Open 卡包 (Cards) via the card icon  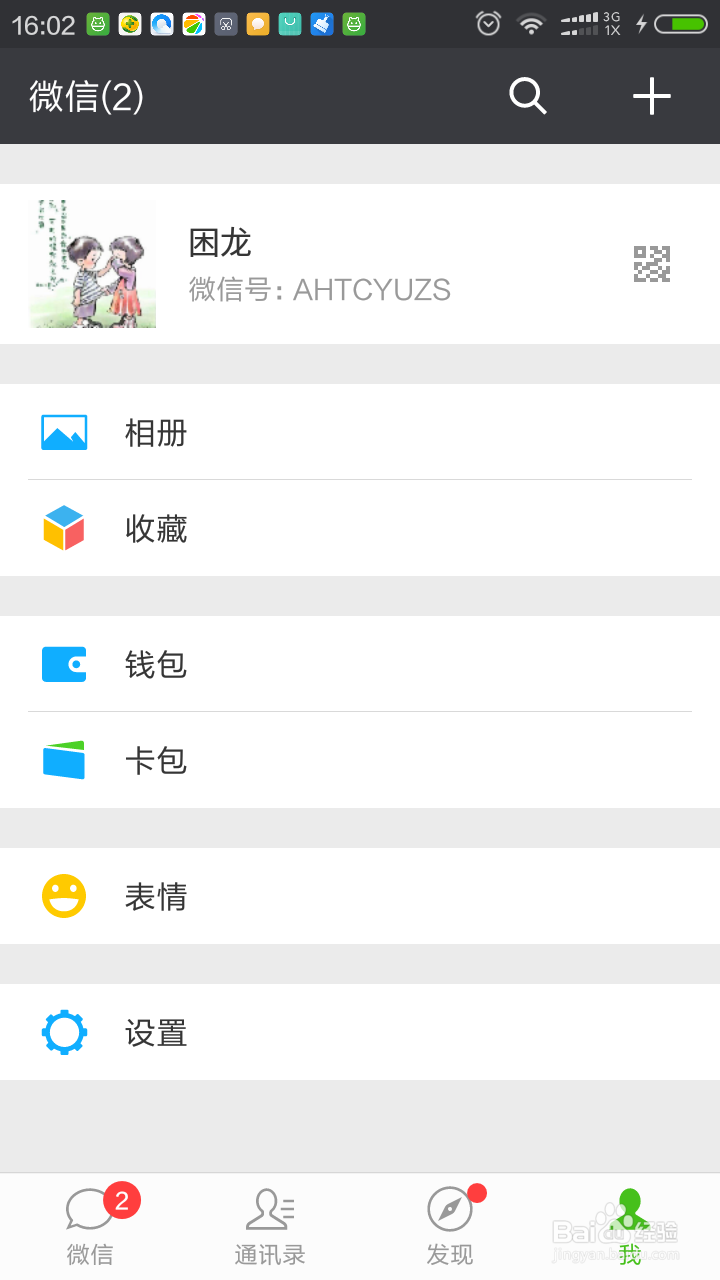coord(63,760)
